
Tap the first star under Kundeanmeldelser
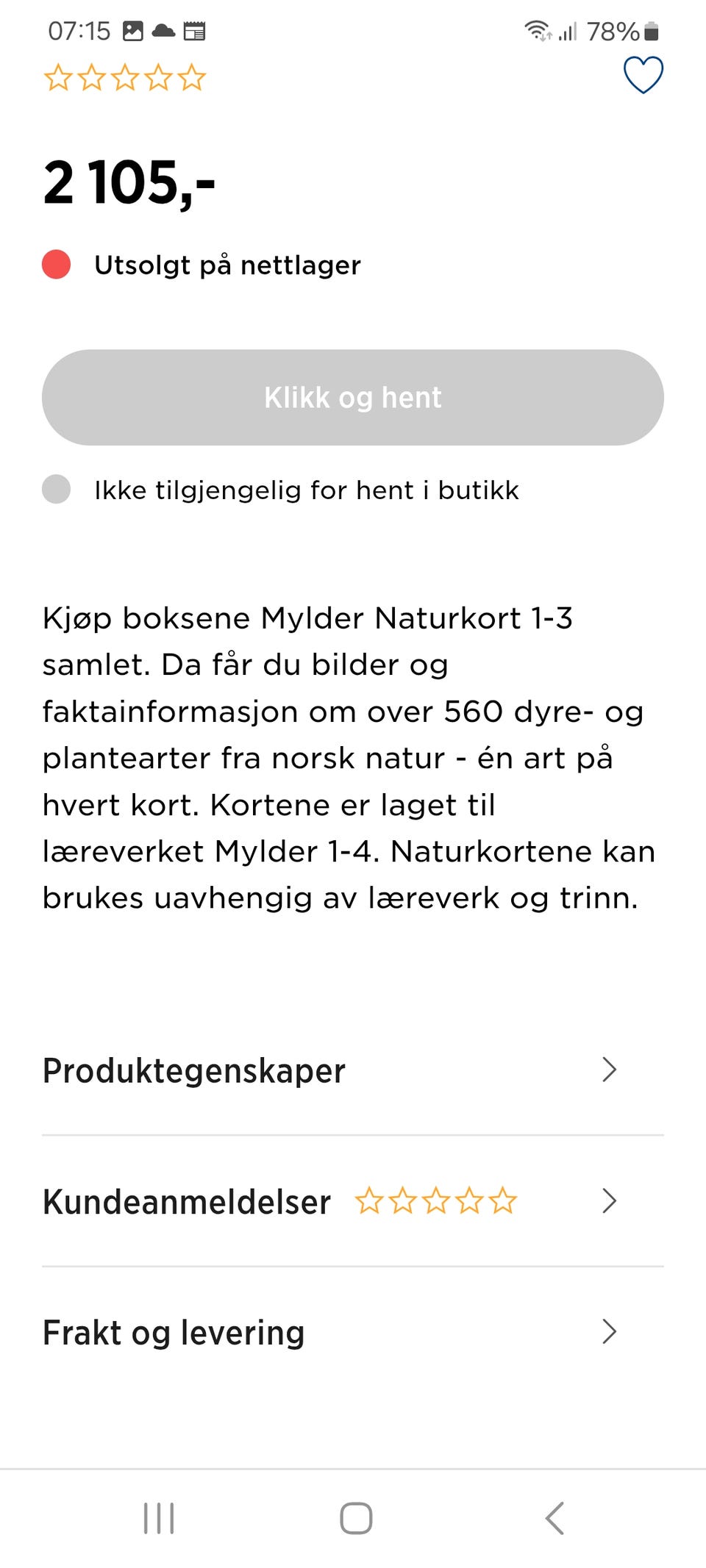click(370, 1201)
